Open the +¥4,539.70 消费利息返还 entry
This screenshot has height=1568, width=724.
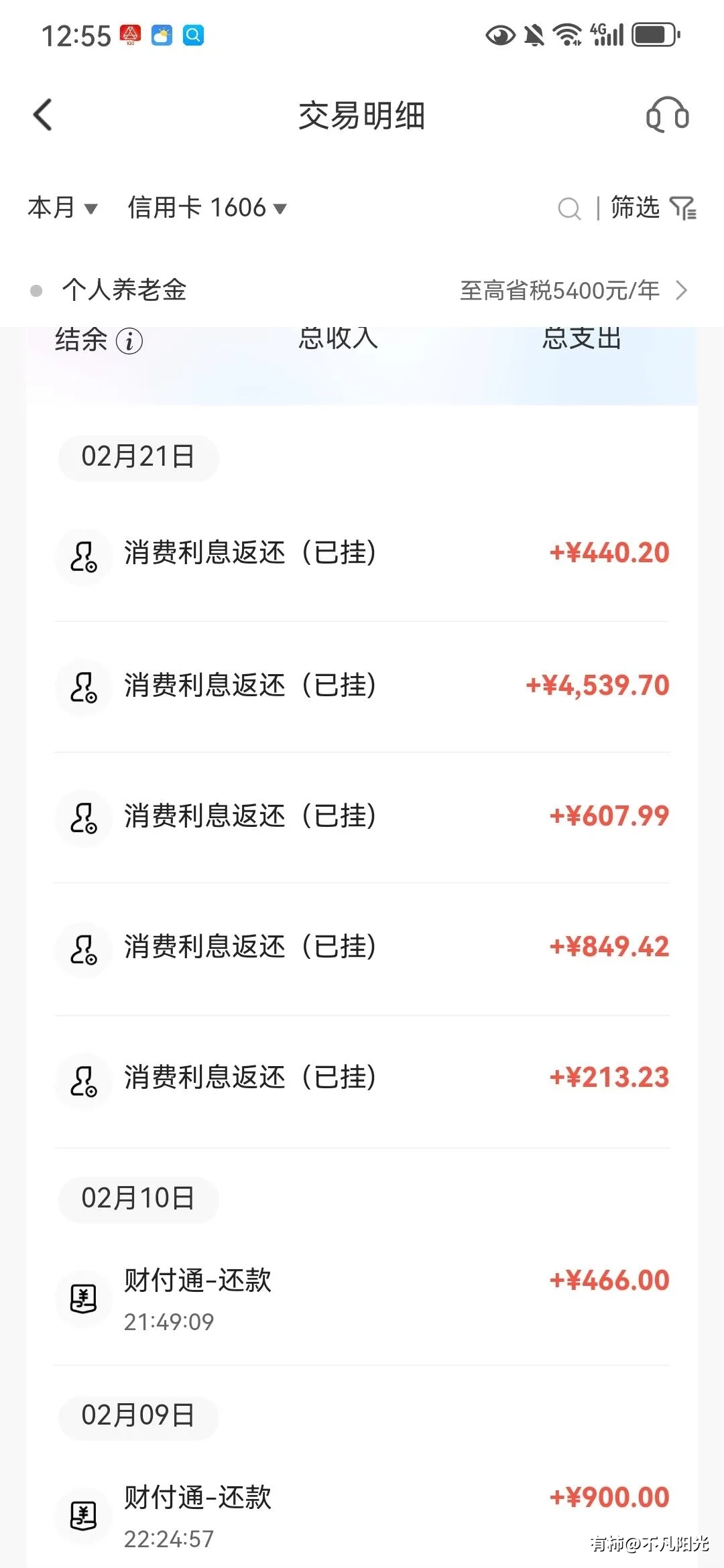tap(362, 686)
